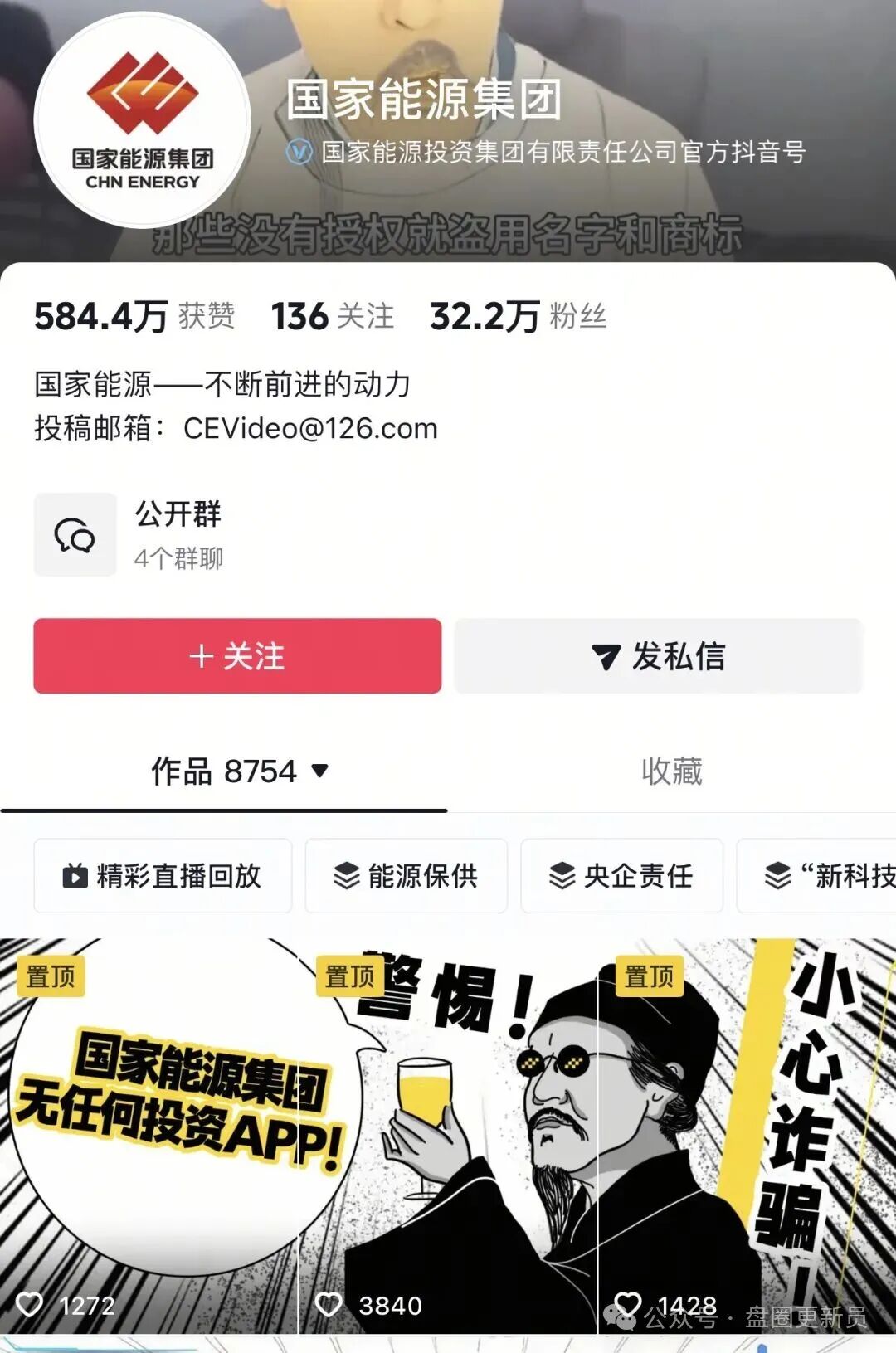The image size is (896, 1353).
Task: Tap the 国家能源集团 profile avatar
Action: point(142,121)
